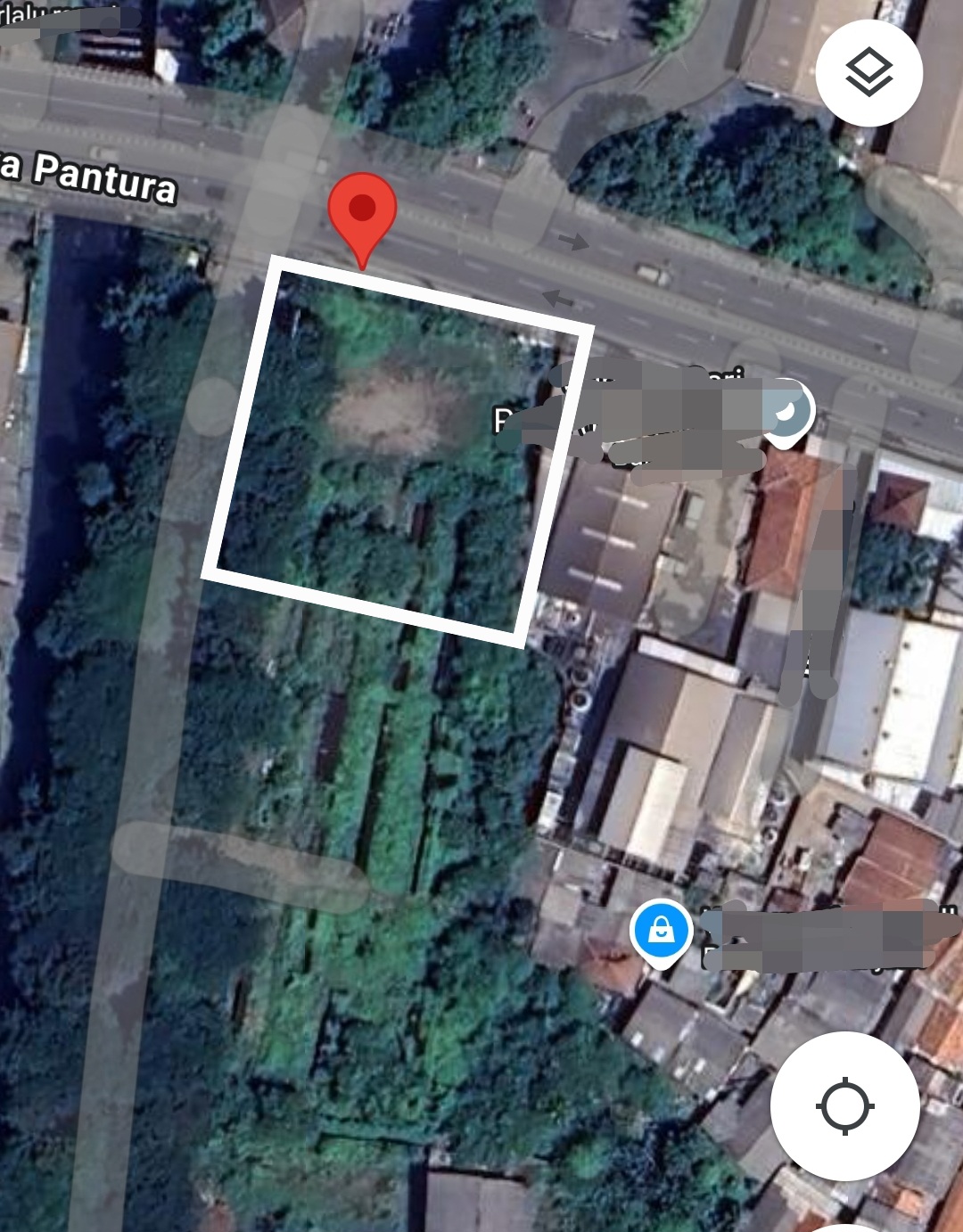Center map on my location
The width and height of the screenshot is (963, 1232).
[844, 1105]
